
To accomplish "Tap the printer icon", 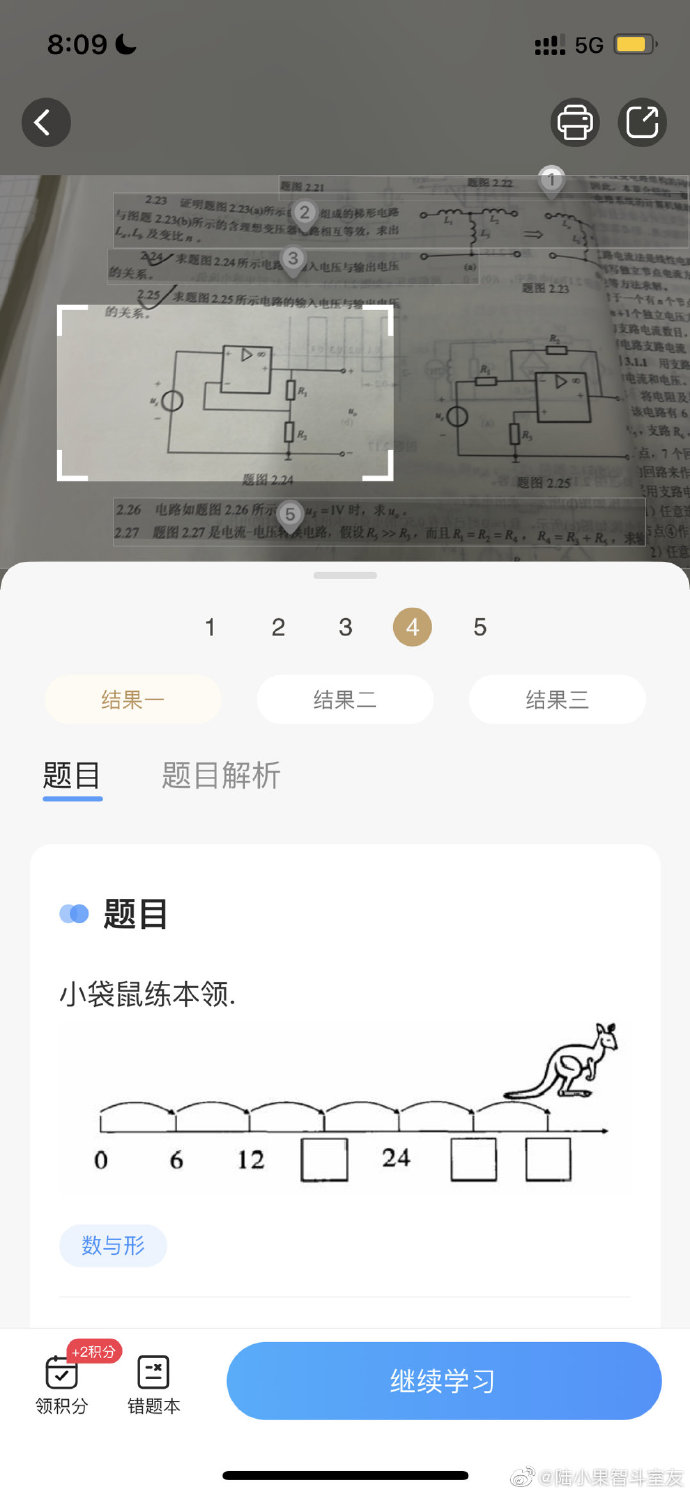I will (x=575, y=123).
